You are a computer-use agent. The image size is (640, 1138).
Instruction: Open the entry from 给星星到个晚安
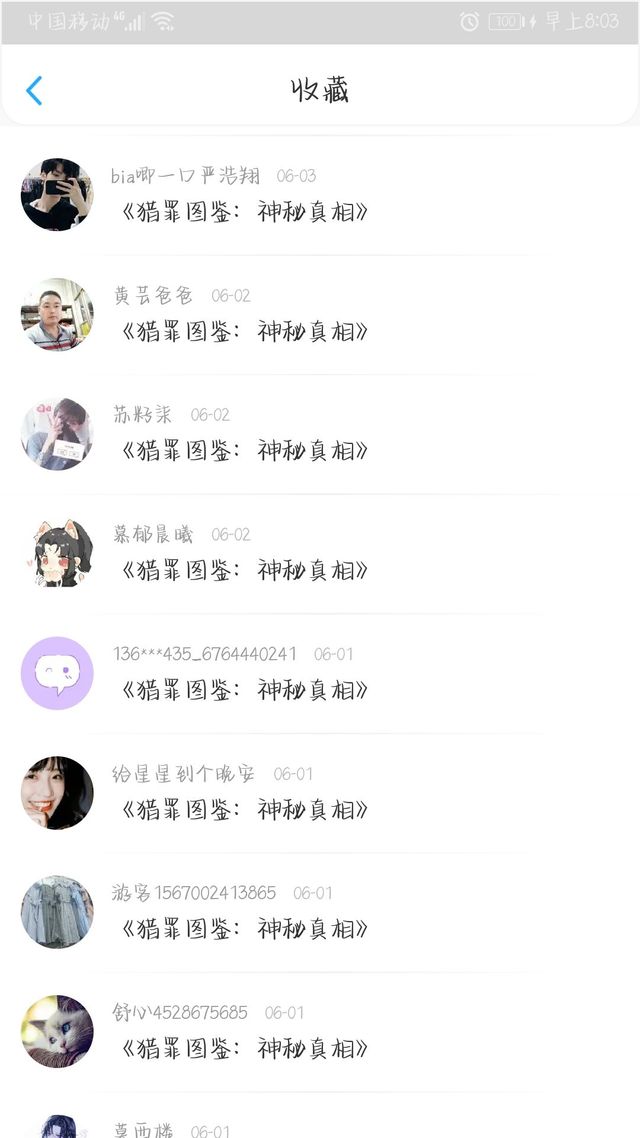244,810
